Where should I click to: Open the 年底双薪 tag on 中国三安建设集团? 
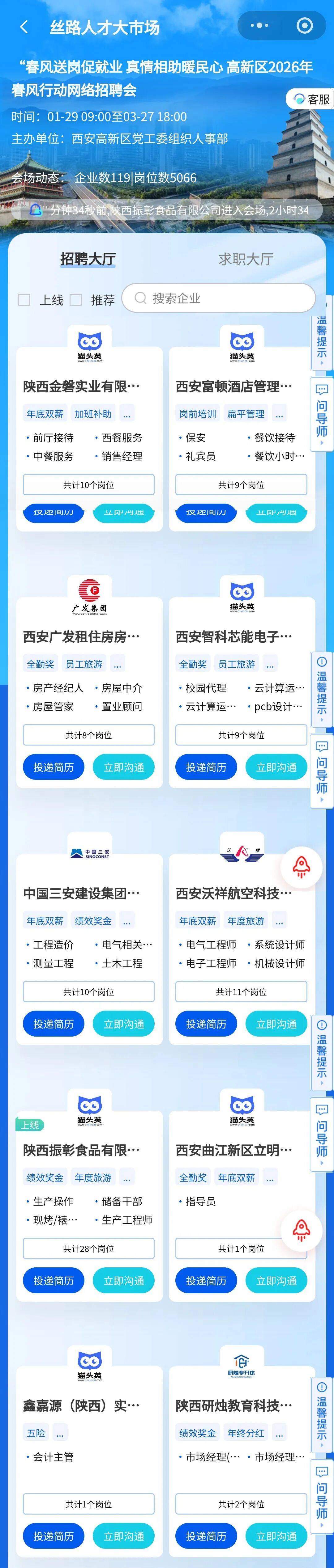click(45, 921)
